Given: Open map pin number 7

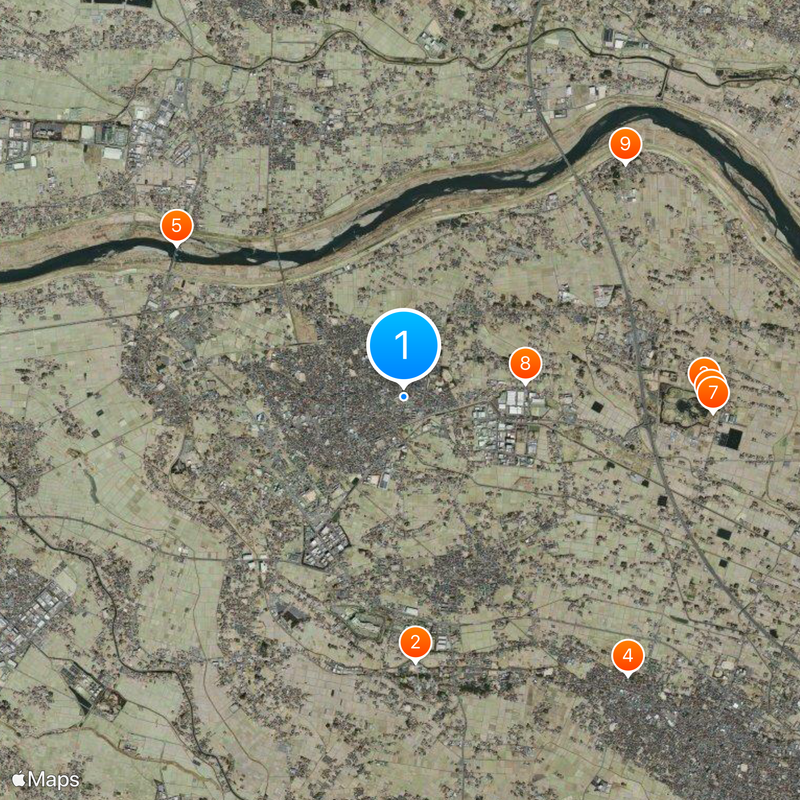Looking at the screenshot, I should [713, 391].
